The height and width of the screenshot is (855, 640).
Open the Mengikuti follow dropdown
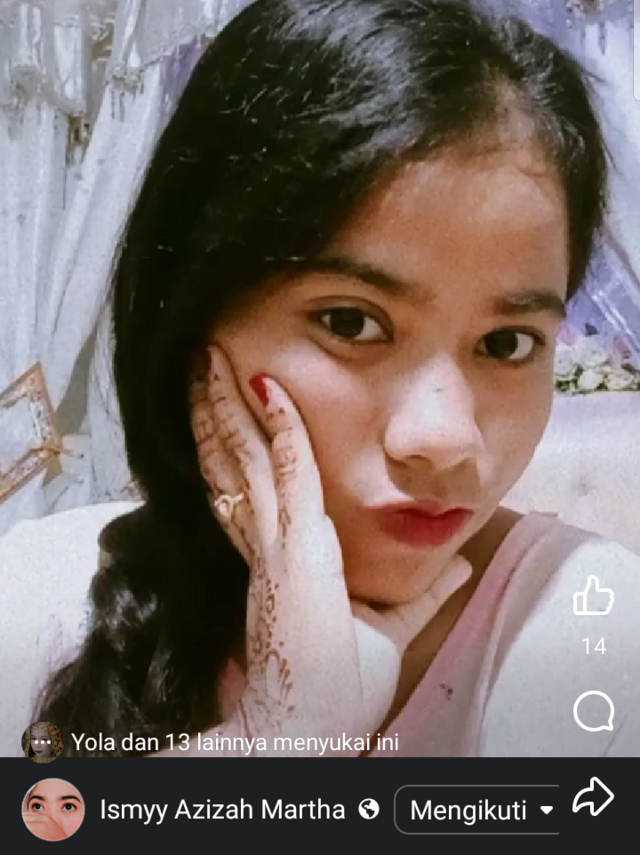coord(480,810)
